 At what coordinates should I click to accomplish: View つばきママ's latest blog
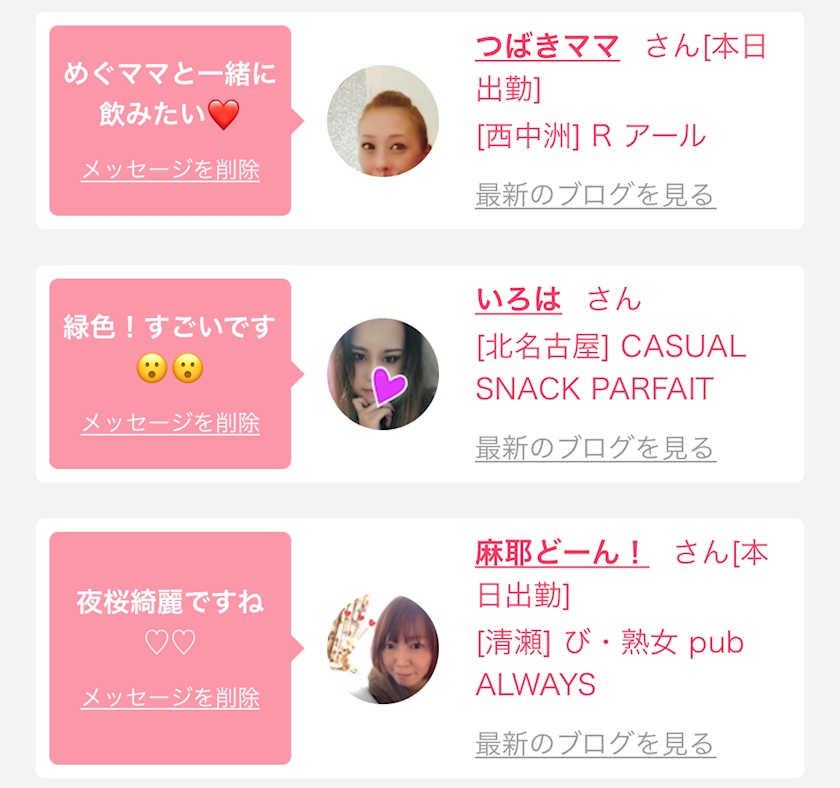[x=595, y=194]
